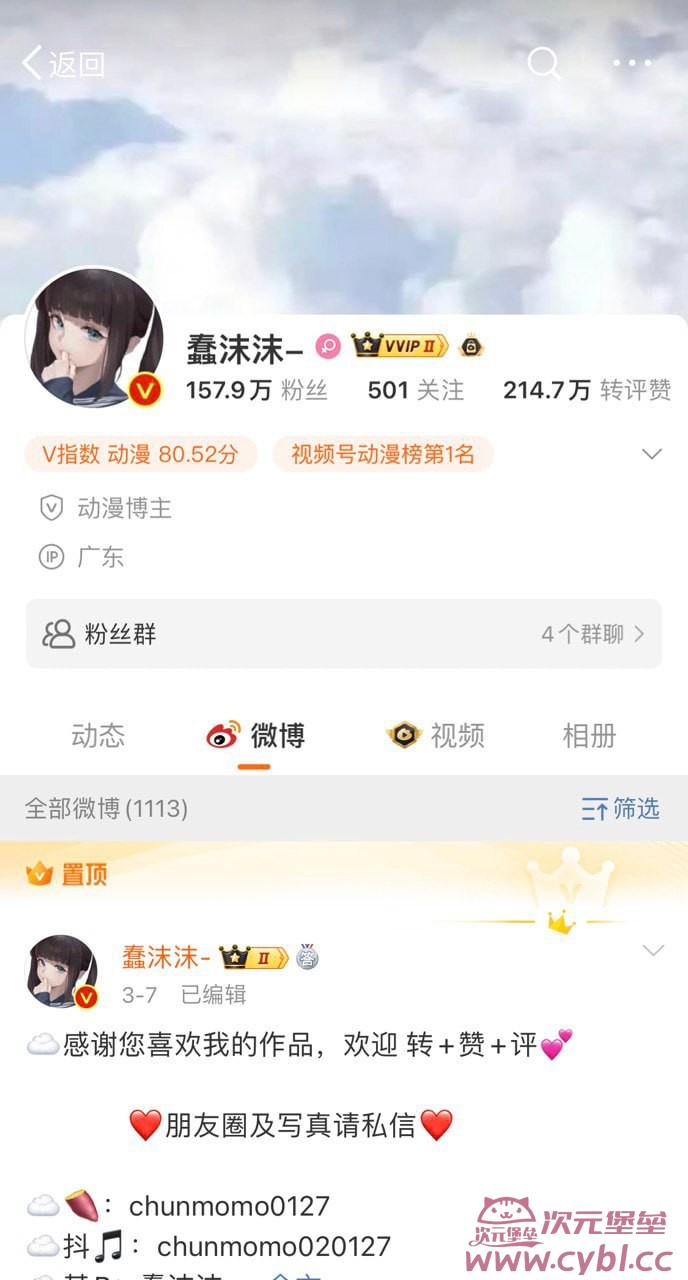The width and height of the screenshot is (688, 1280).
Task: Select the 微博 tab
Action: click(255, 736)
